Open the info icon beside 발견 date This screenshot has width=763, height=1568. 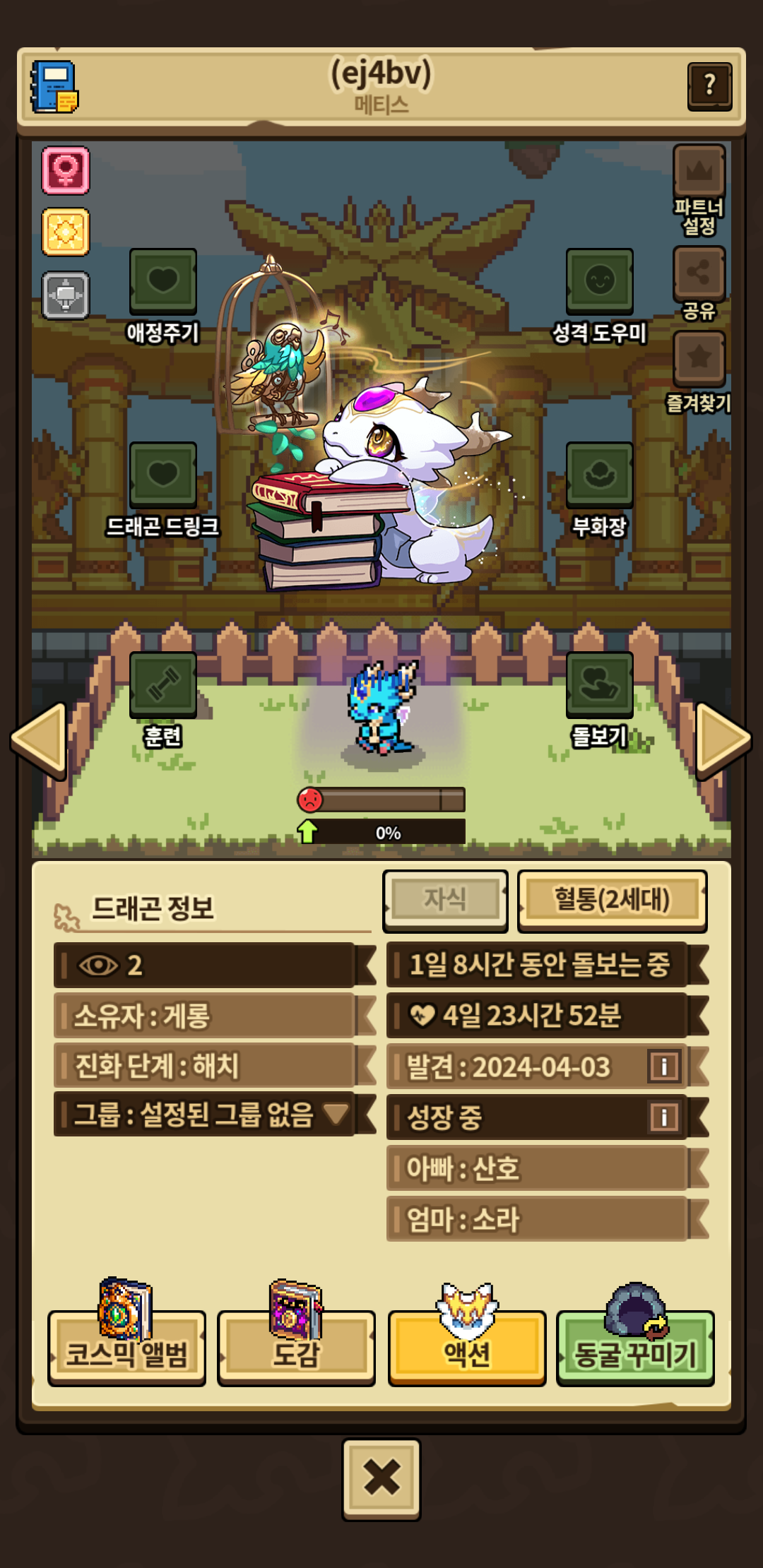point(663,1066)
